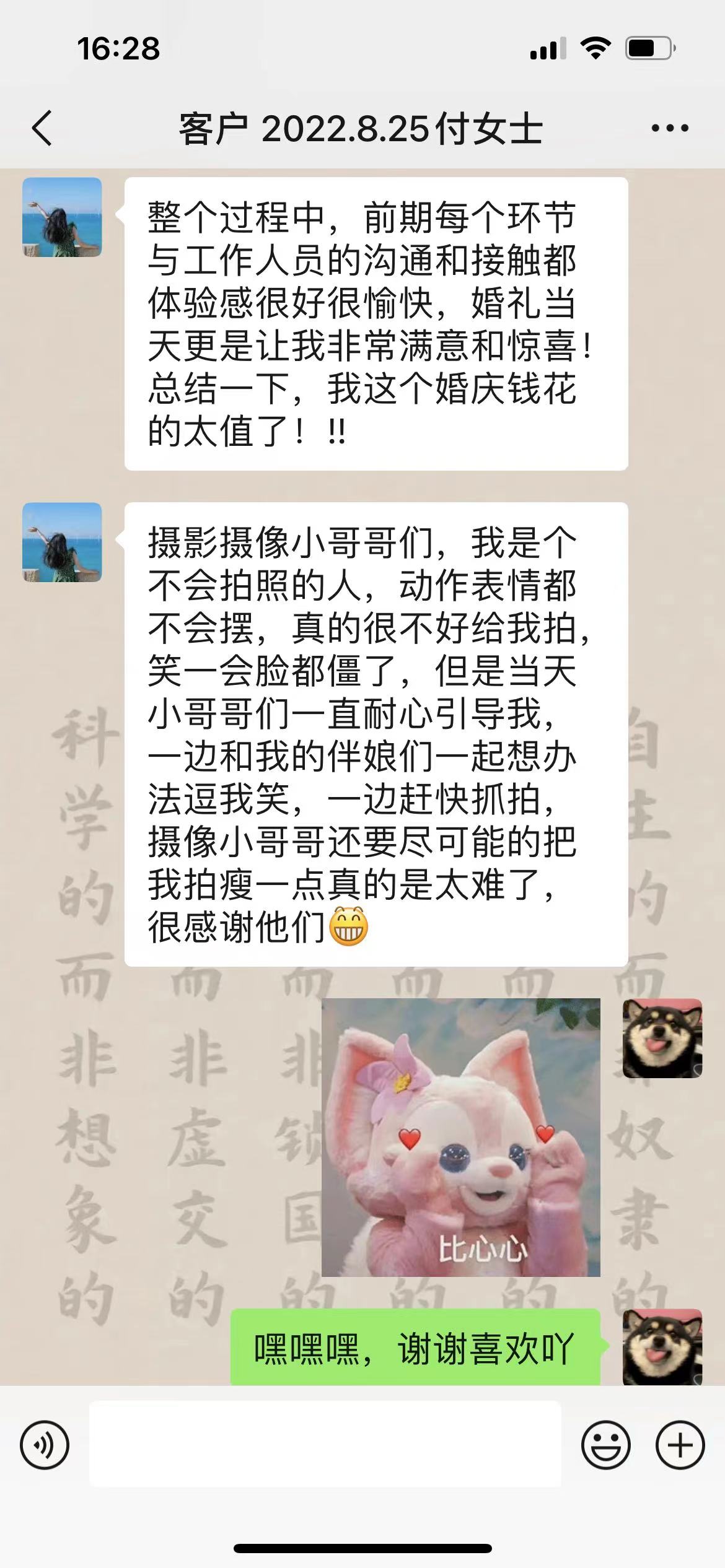View the pink bunny 比心心 sticker
This screenshot has width=725, height=1568.
coord(461,1138)
